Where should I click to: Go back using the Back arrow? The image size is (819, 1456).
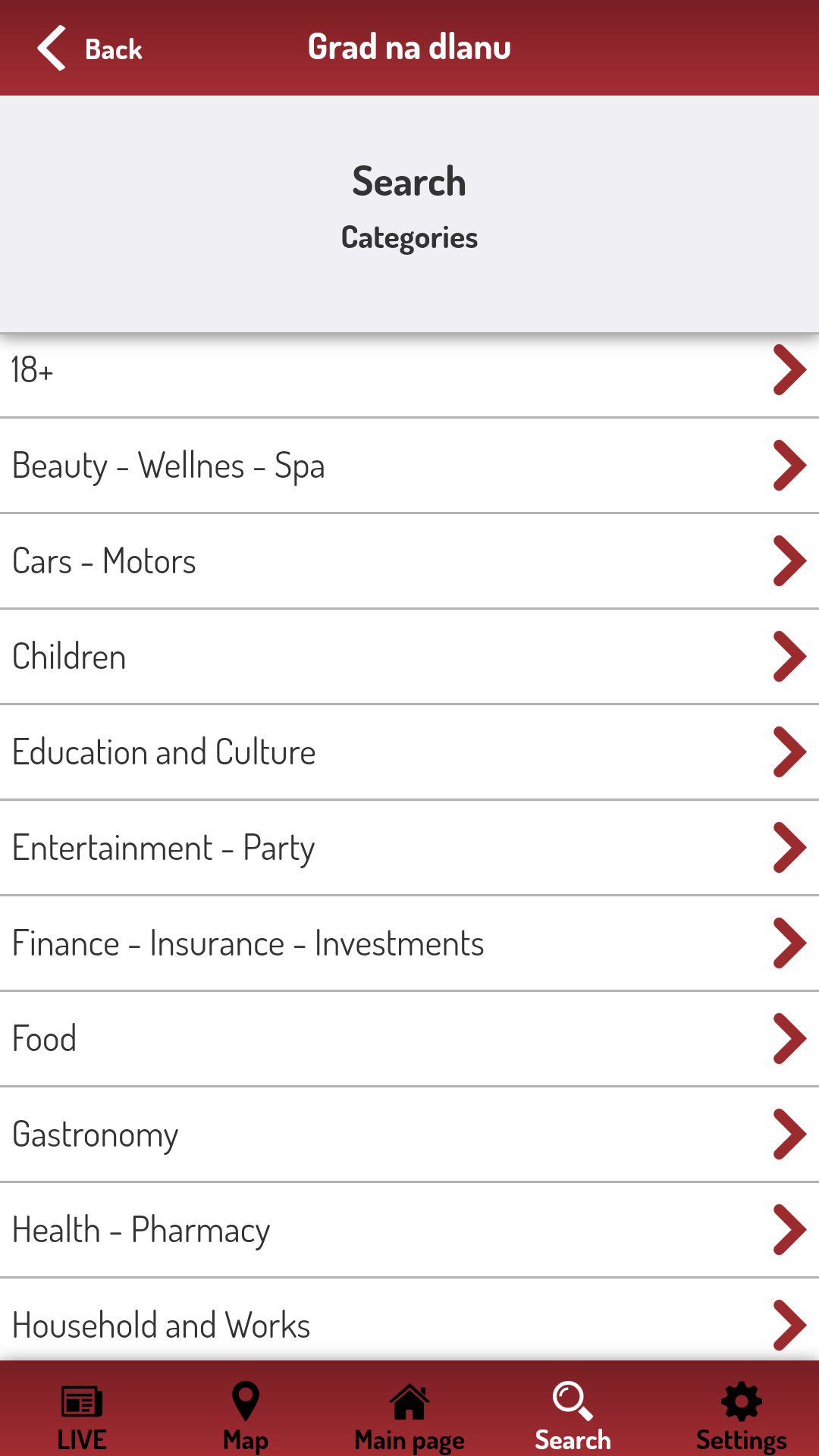[x=89, y=49]
